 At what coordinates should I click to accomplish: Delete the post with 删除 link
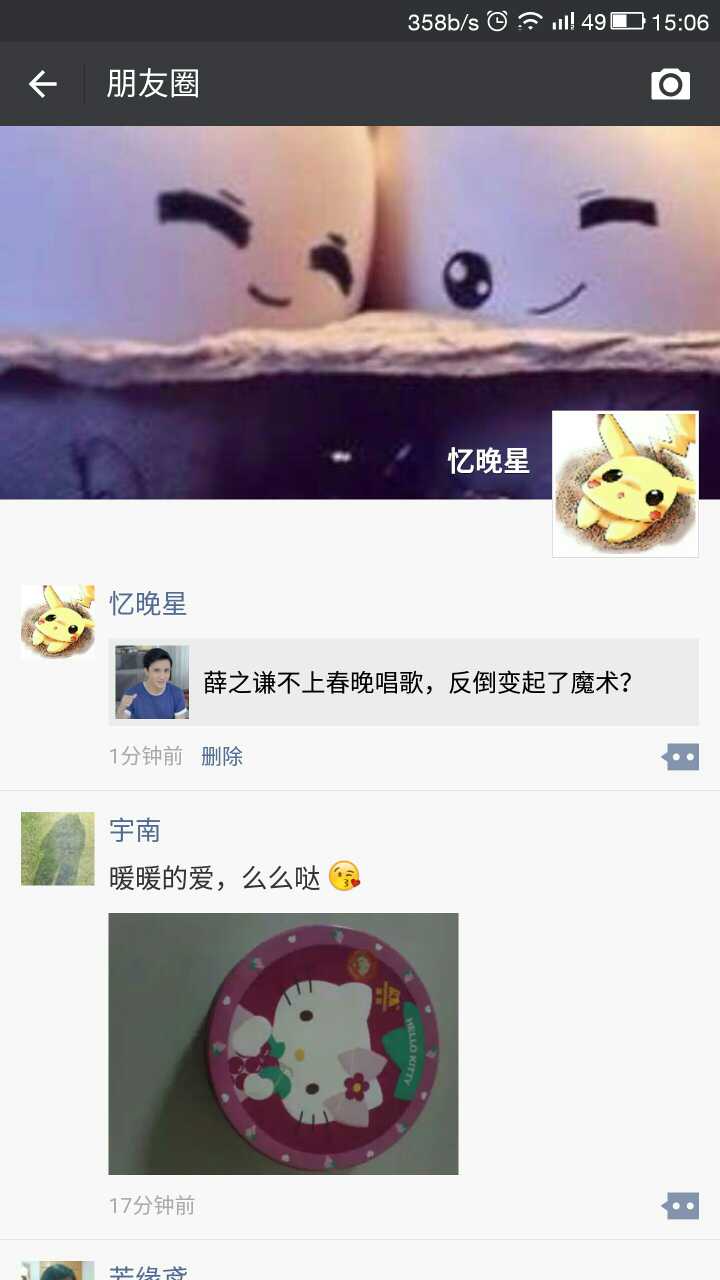pyautogui.click(x=222, y=756)
